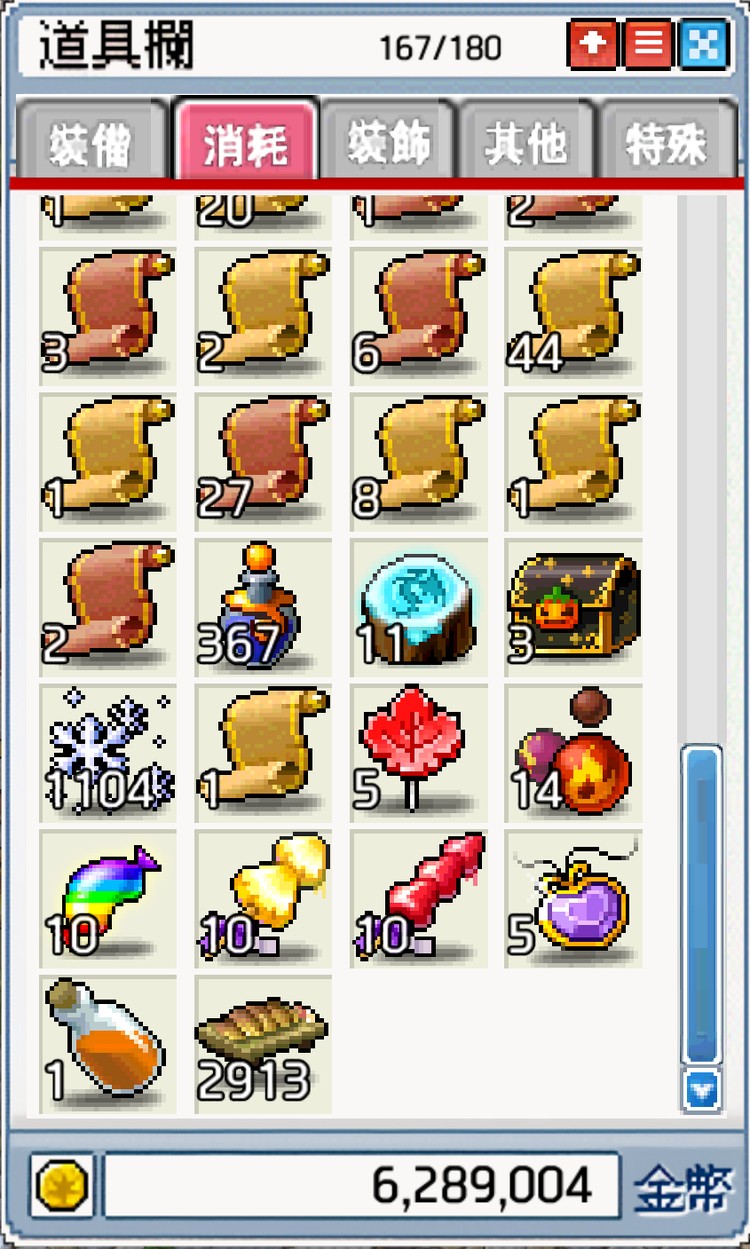Open the pumpkin treasure chest item
This screenshot has width=750, height=1249.
(x=574, y=607)
